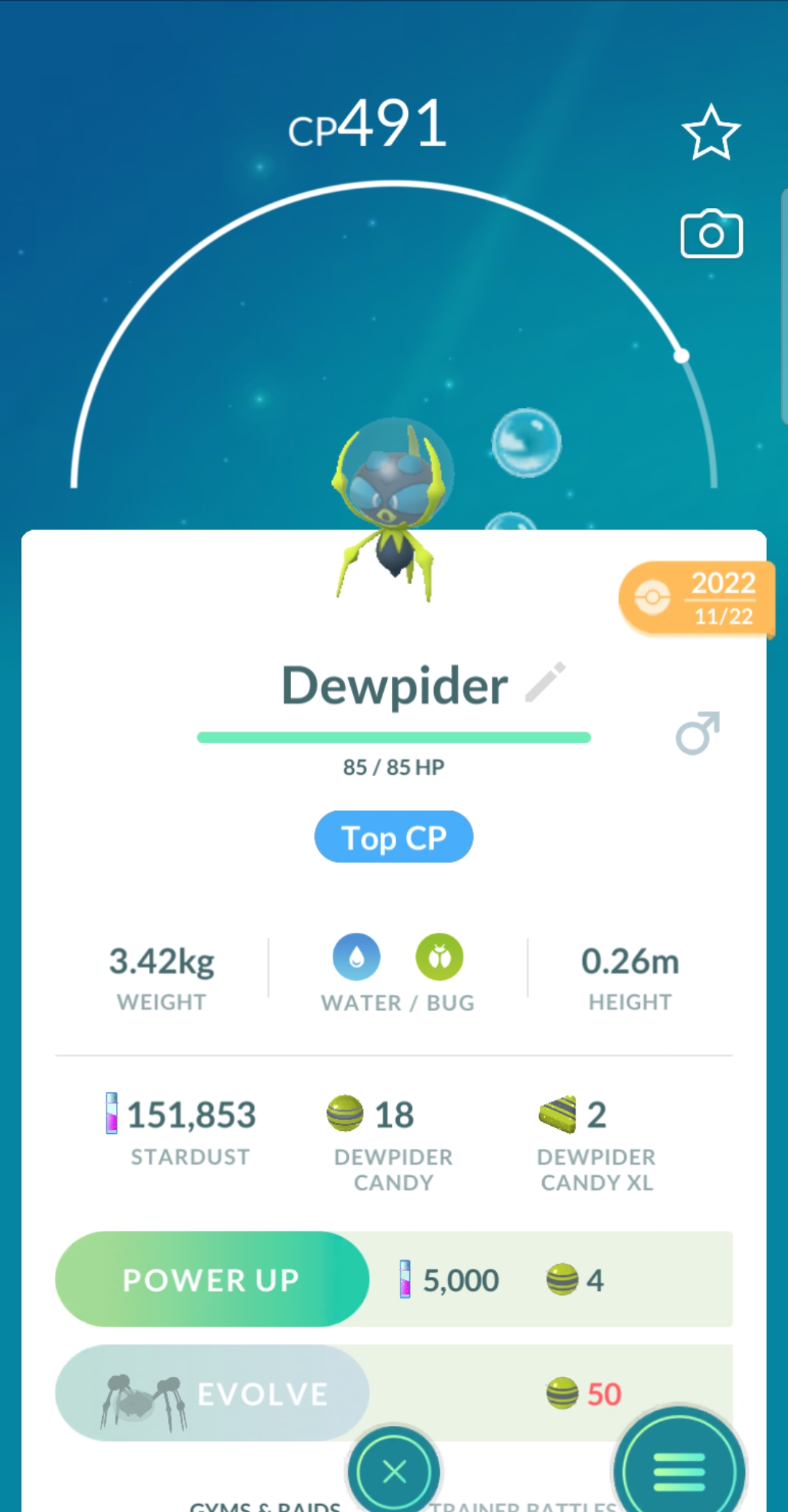Image resolution: width=788 pixels, height=1512 pixels.
Task: Tap the Top CP tag
Action: tap(393, 837)
